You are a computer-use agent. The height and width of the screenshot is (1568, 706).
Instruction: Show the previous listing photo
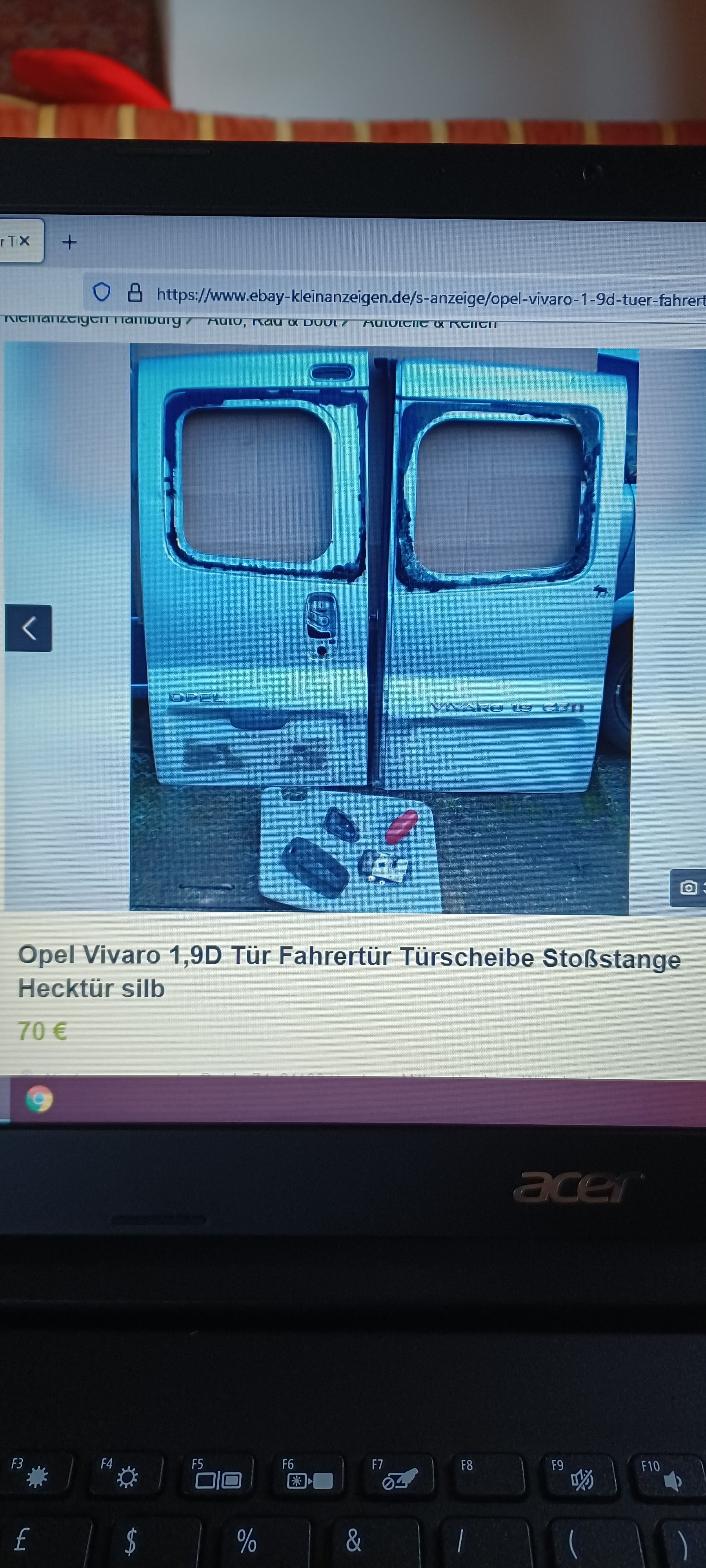(29, 628)
